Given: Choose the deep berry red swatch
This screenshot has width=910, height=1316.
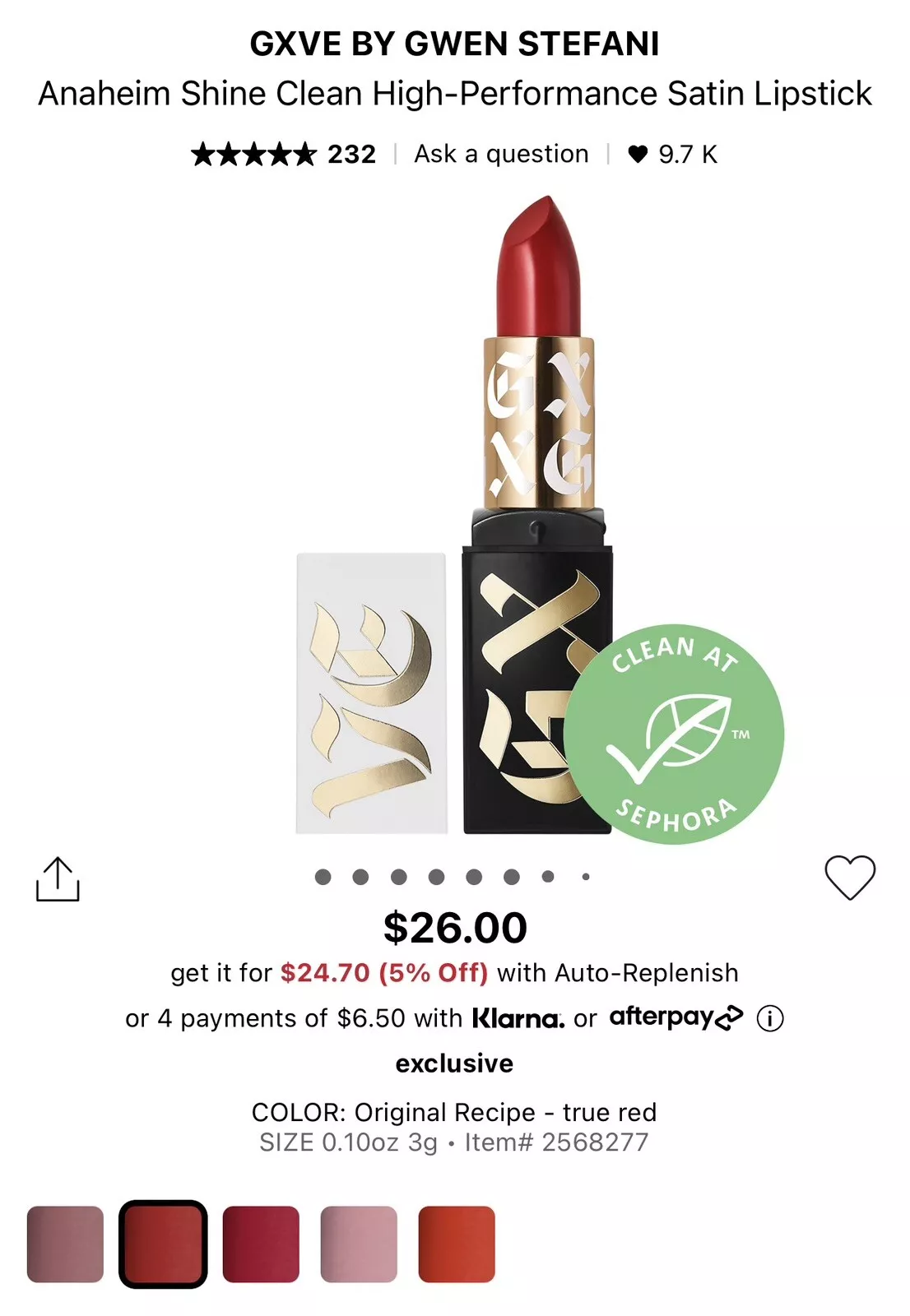Looking at the screenshot, I should coord(261,1244).
